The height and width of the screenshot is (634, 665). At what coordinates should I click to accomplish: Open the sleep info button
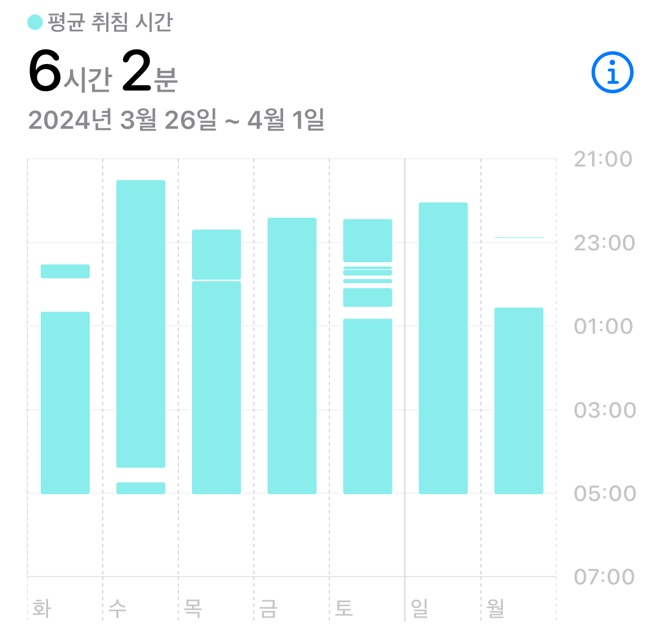coord(612,73)
